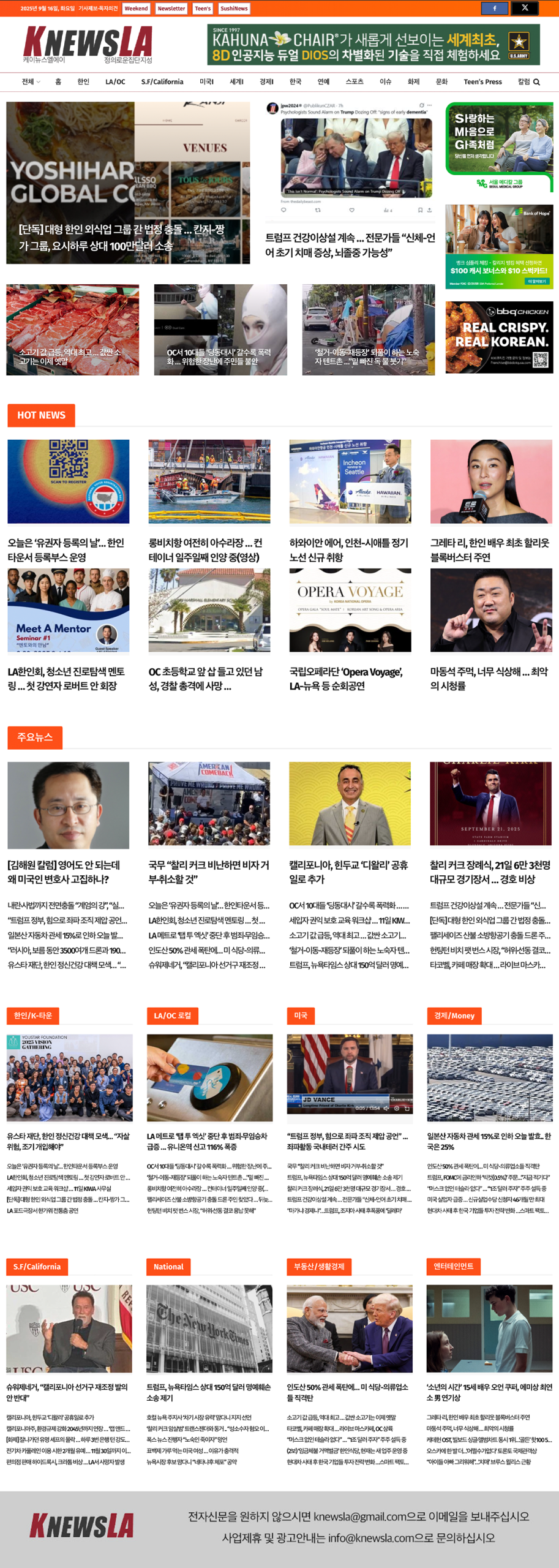Open the SushiNews button
The image size is (559, 1568).
(234, 9)
